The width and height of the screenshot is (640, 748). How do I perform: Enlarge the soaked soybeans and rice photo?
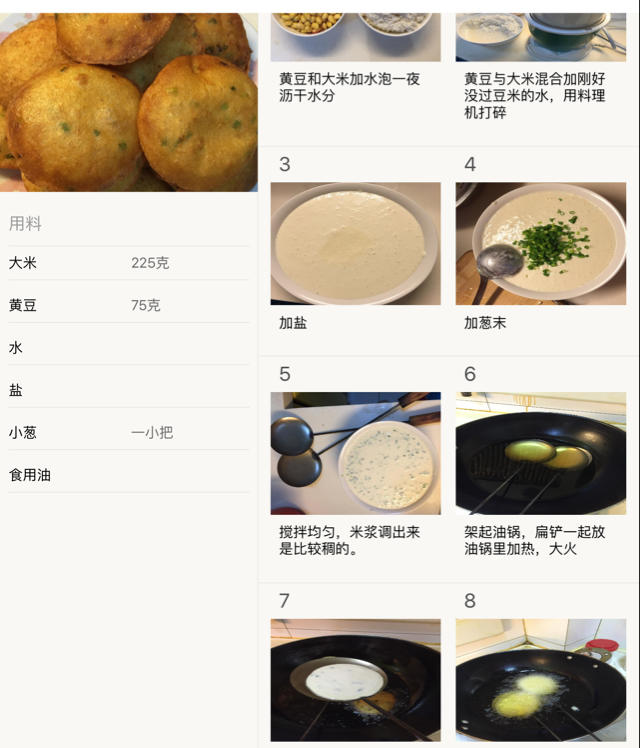point(355,37)
